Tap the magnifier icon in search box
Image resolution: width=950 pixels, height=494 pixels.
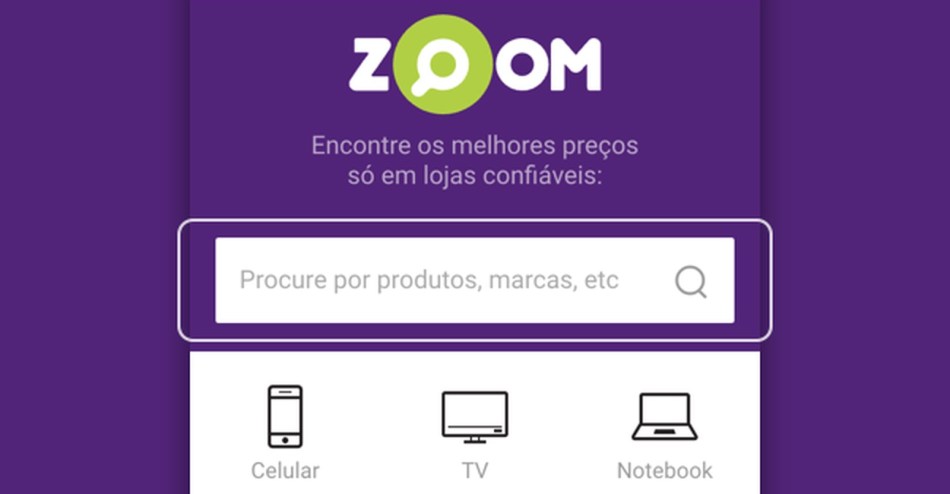click(690, 282)
